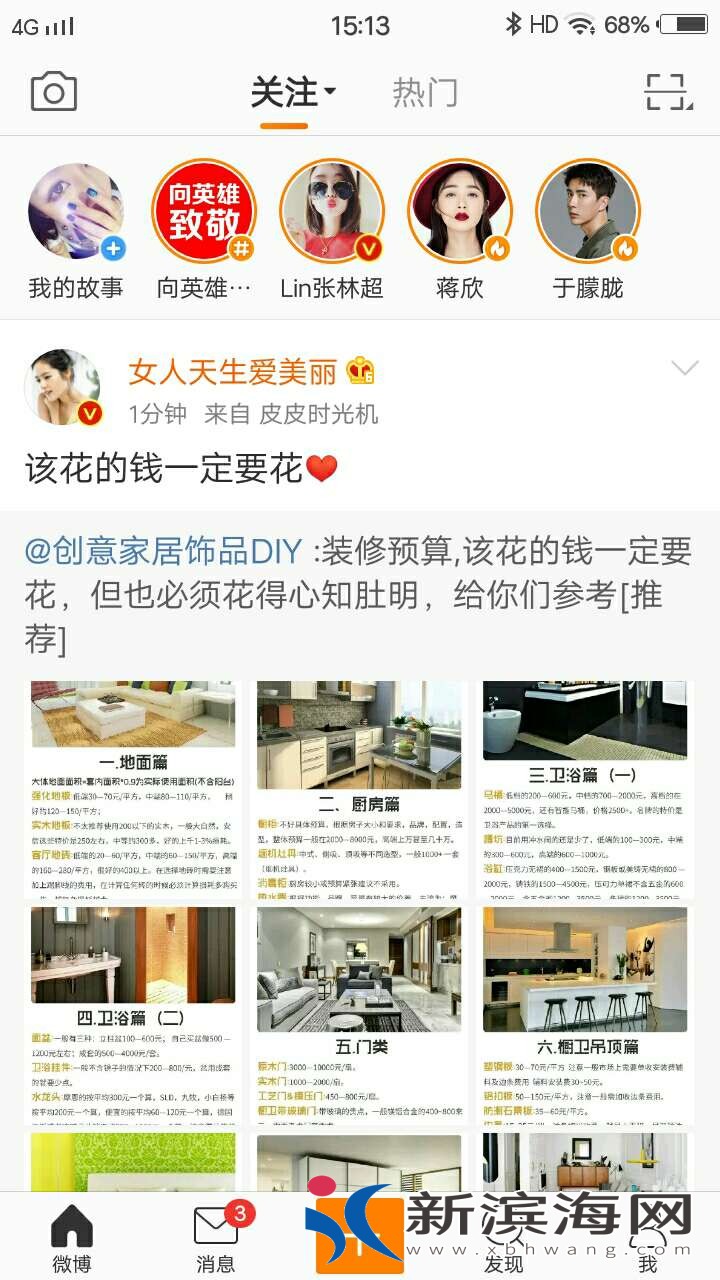View the 向英雄致敬 story
Image resolution: width=720 pixels, height=1280 pixels.
tap(204, 212)
